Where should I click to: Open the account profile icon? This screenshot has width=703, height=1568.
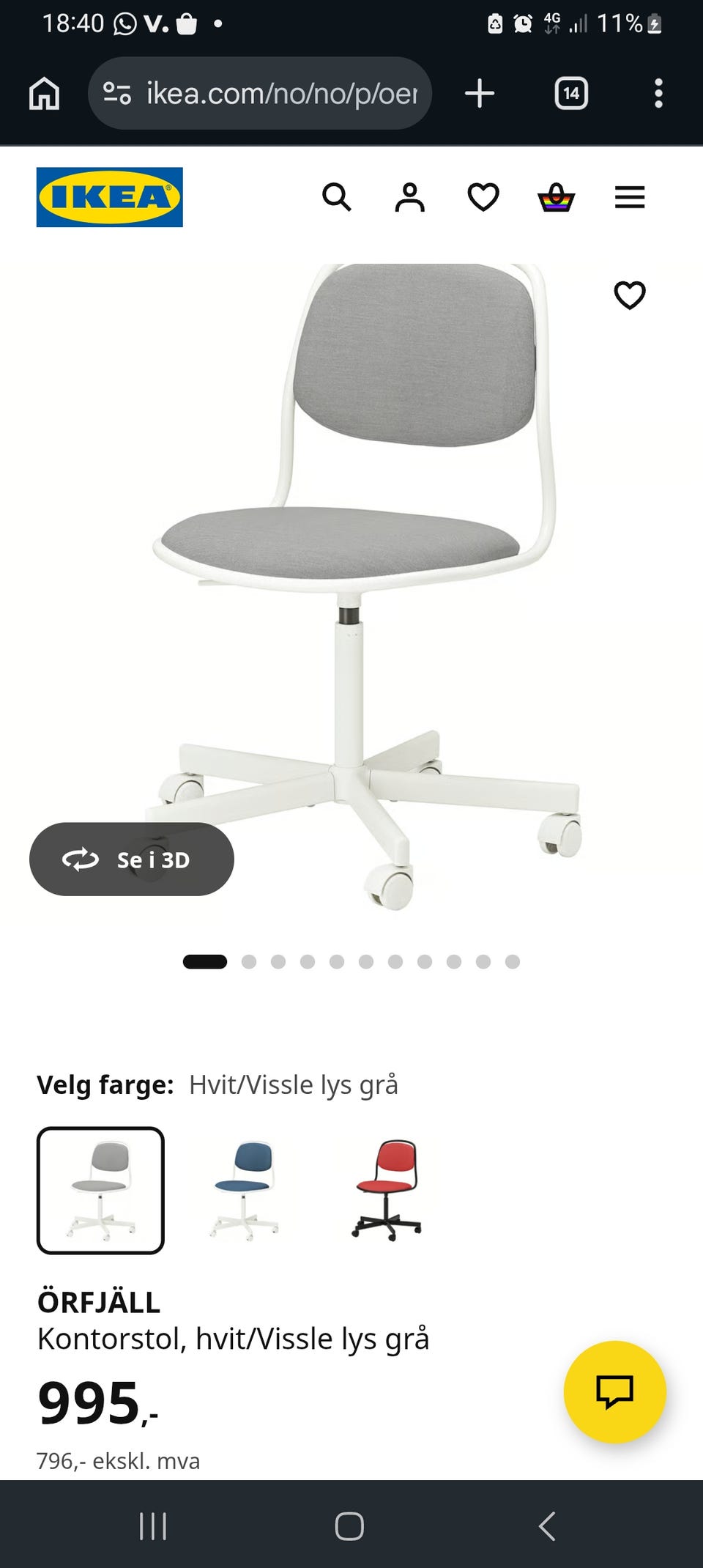pos(410,197)
